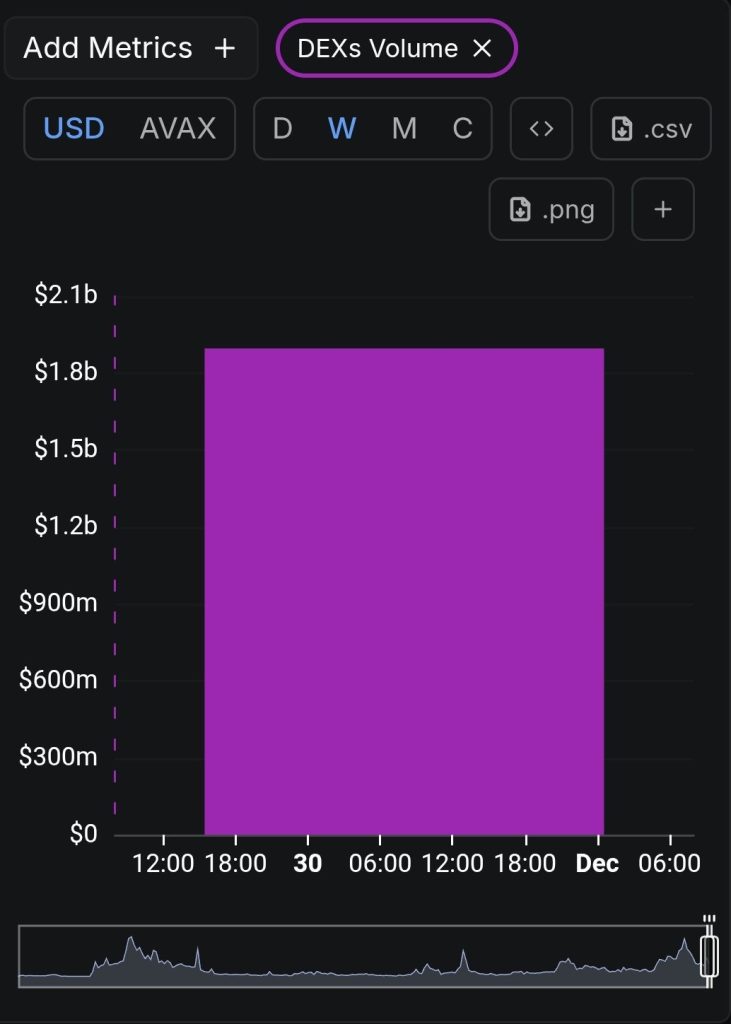Click the download icon inside the .png button
This screenshot has width=731, height=1024.
pos(519,209)
